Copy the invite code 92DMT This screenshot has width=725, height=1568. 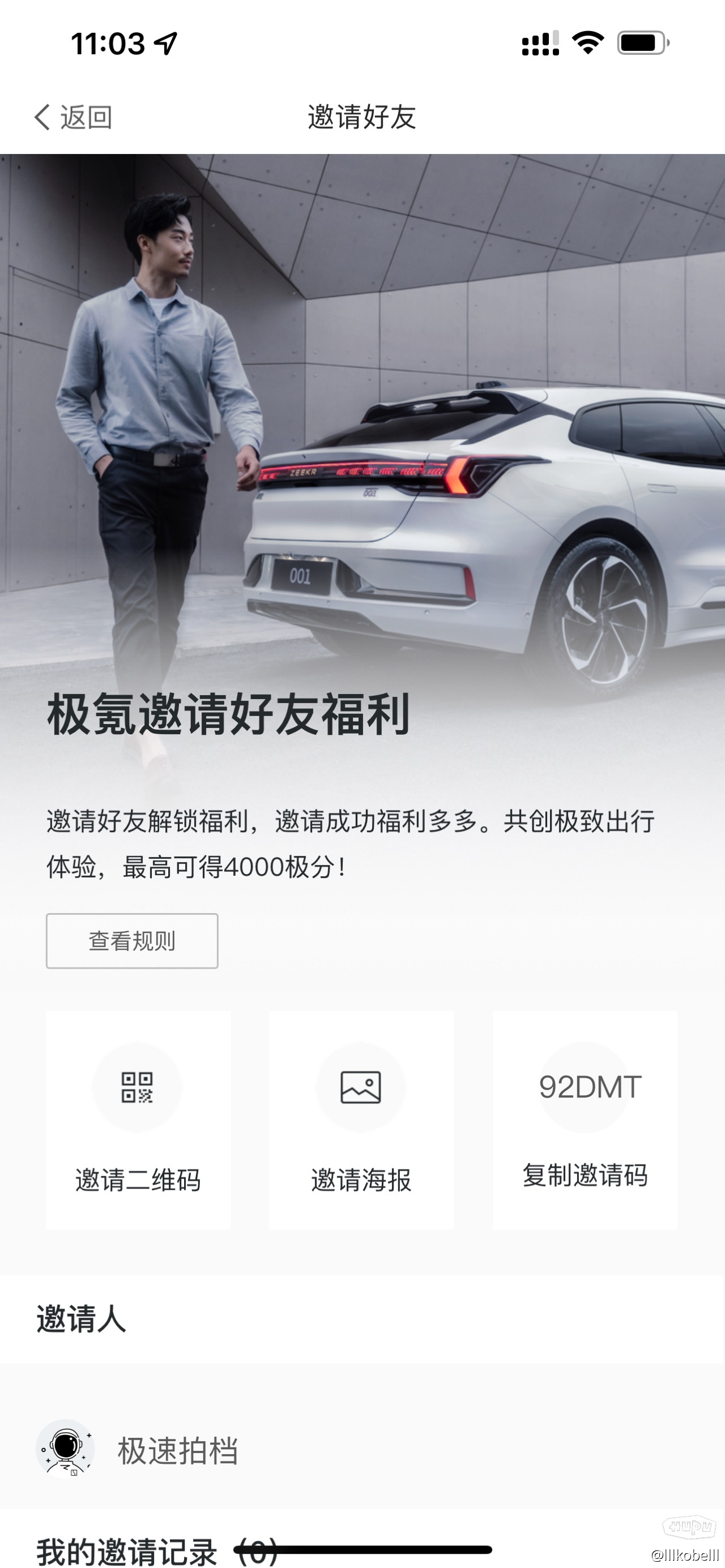coord(585,1120)
